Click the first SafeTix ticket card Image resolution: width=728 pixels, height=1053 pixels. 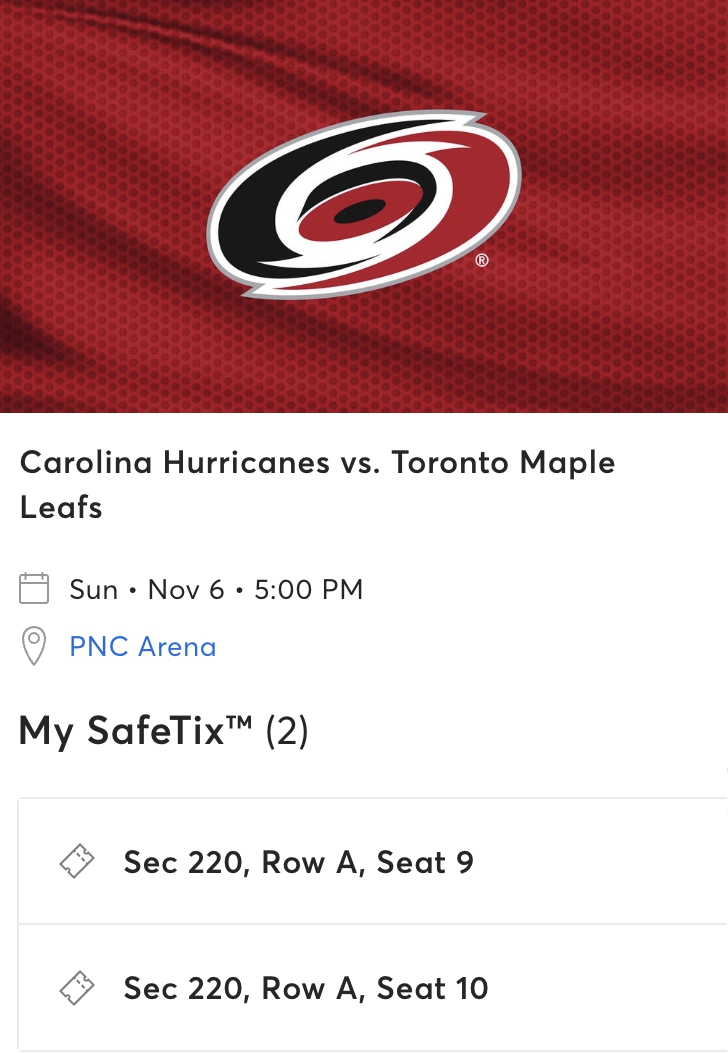pos(364,861)
